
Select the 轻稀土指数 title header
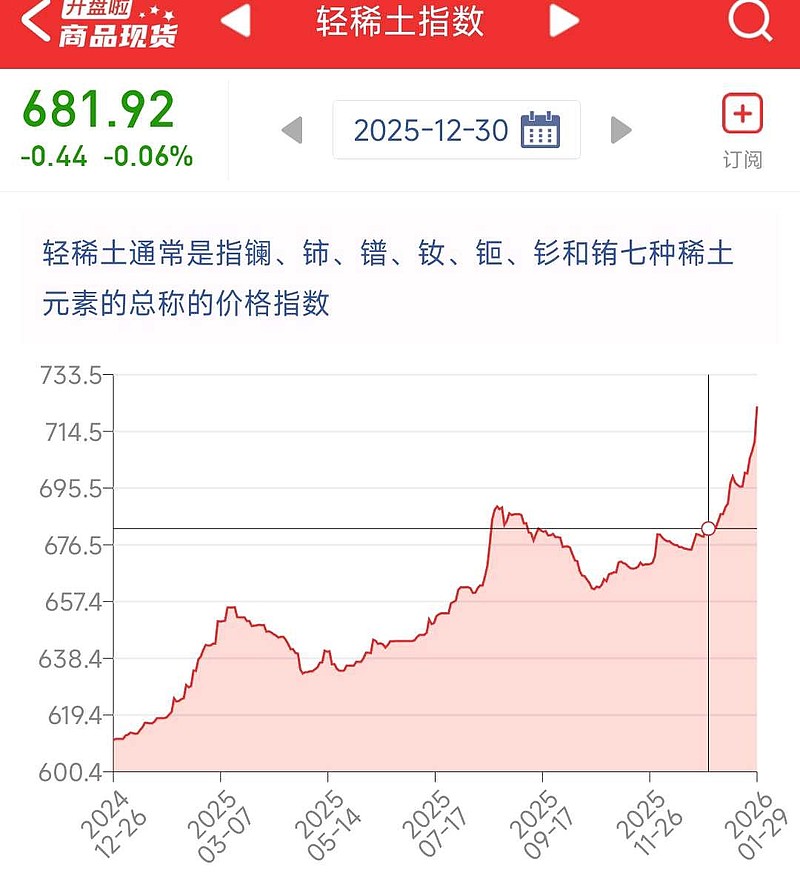(399, 22)
